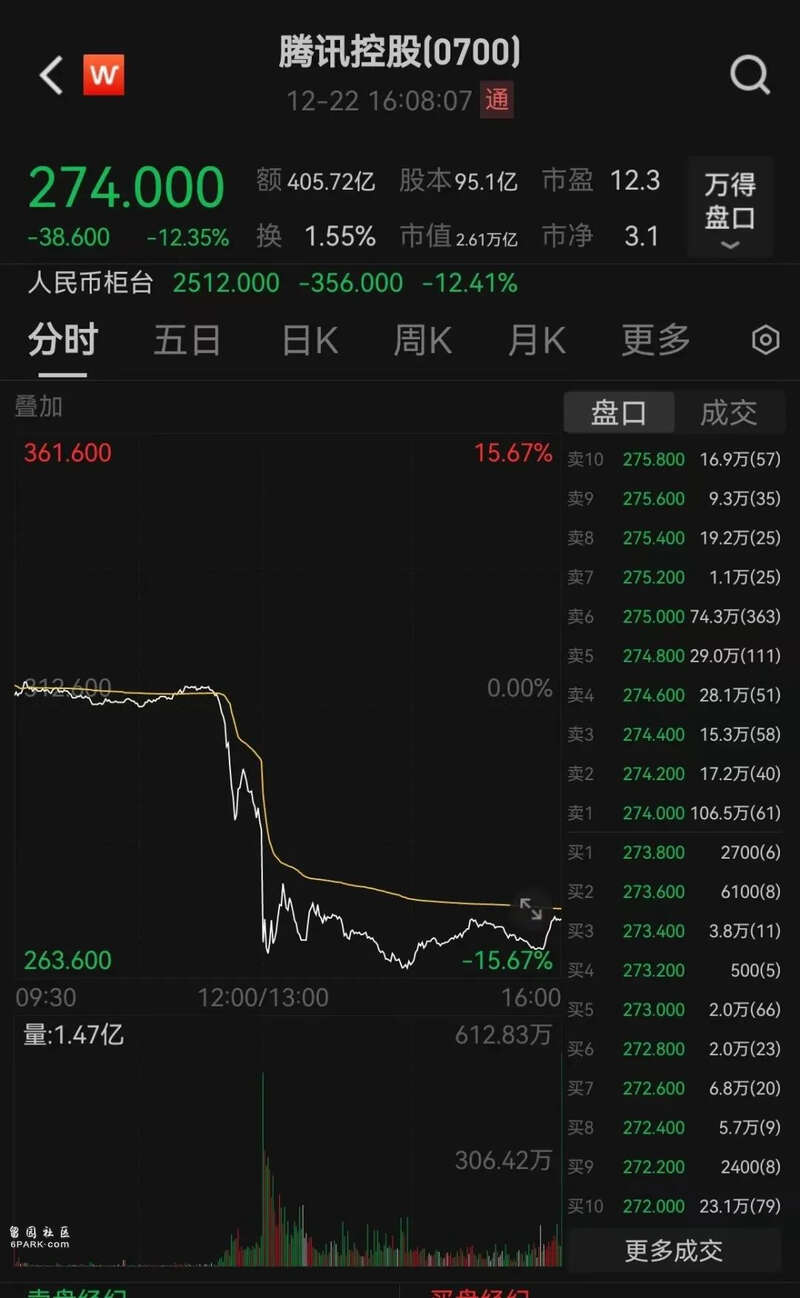Image resolution: width=800 pixels, height=1298 pixels.
Task: Switch to the 五日 chart tab
Action: coord(187,341)
